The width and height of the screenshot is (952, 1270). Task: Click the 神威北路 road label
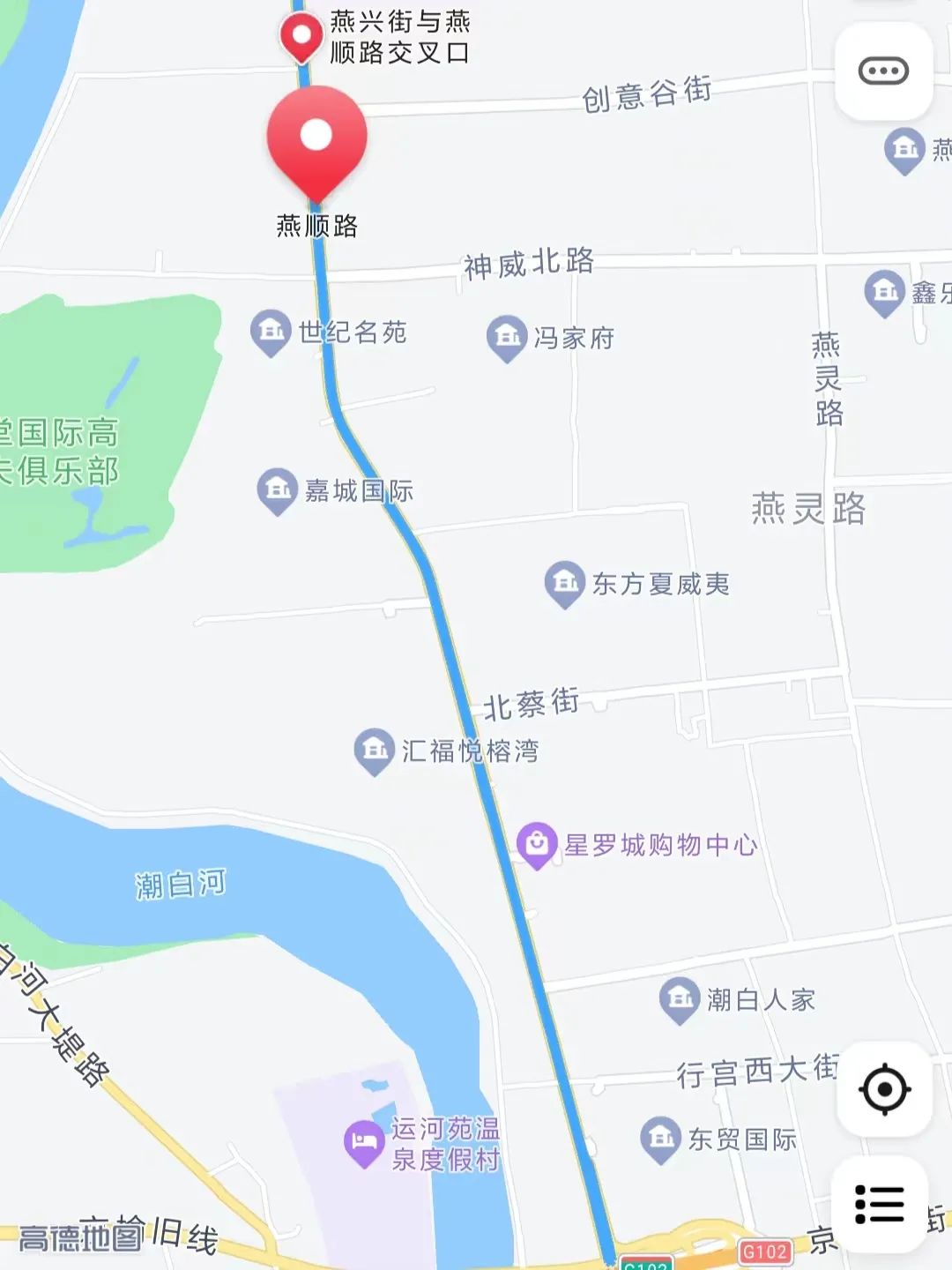click(530, 262)
